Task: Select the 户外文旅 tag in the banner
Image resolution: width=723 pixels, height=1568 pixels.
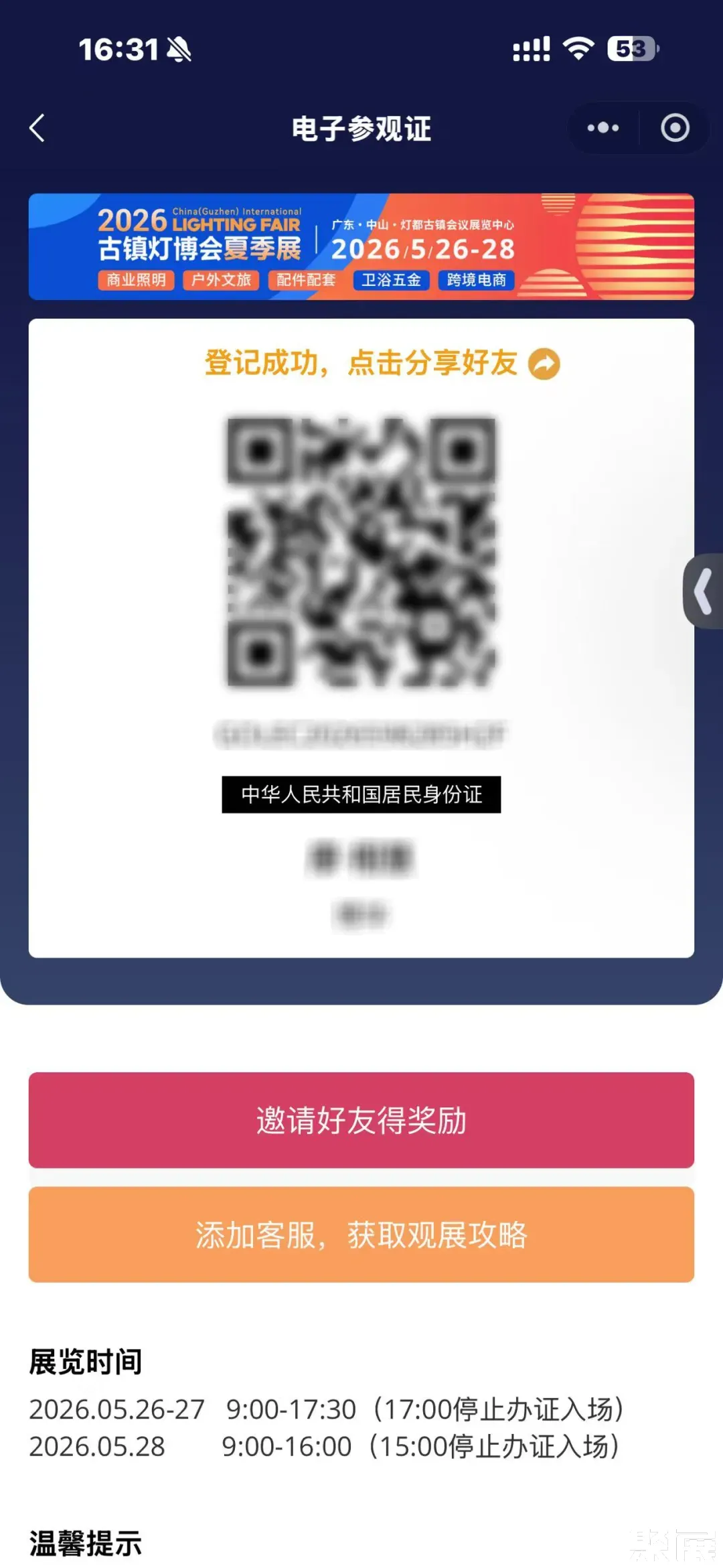Action: pos(221,280)
